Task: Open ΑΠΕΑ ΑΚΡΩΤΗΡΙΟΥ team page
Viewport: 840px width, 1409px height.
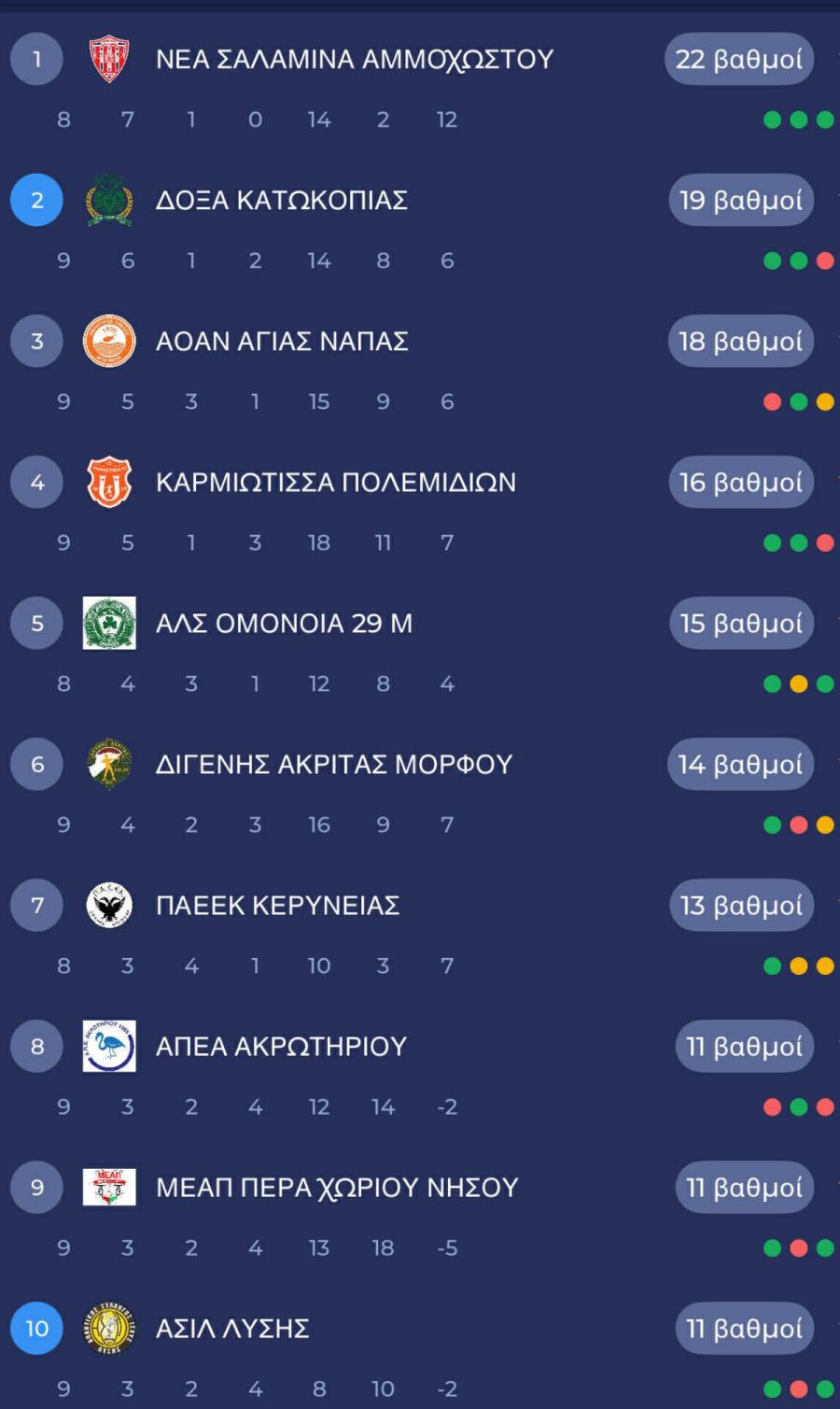Action: click(281, 1047)
